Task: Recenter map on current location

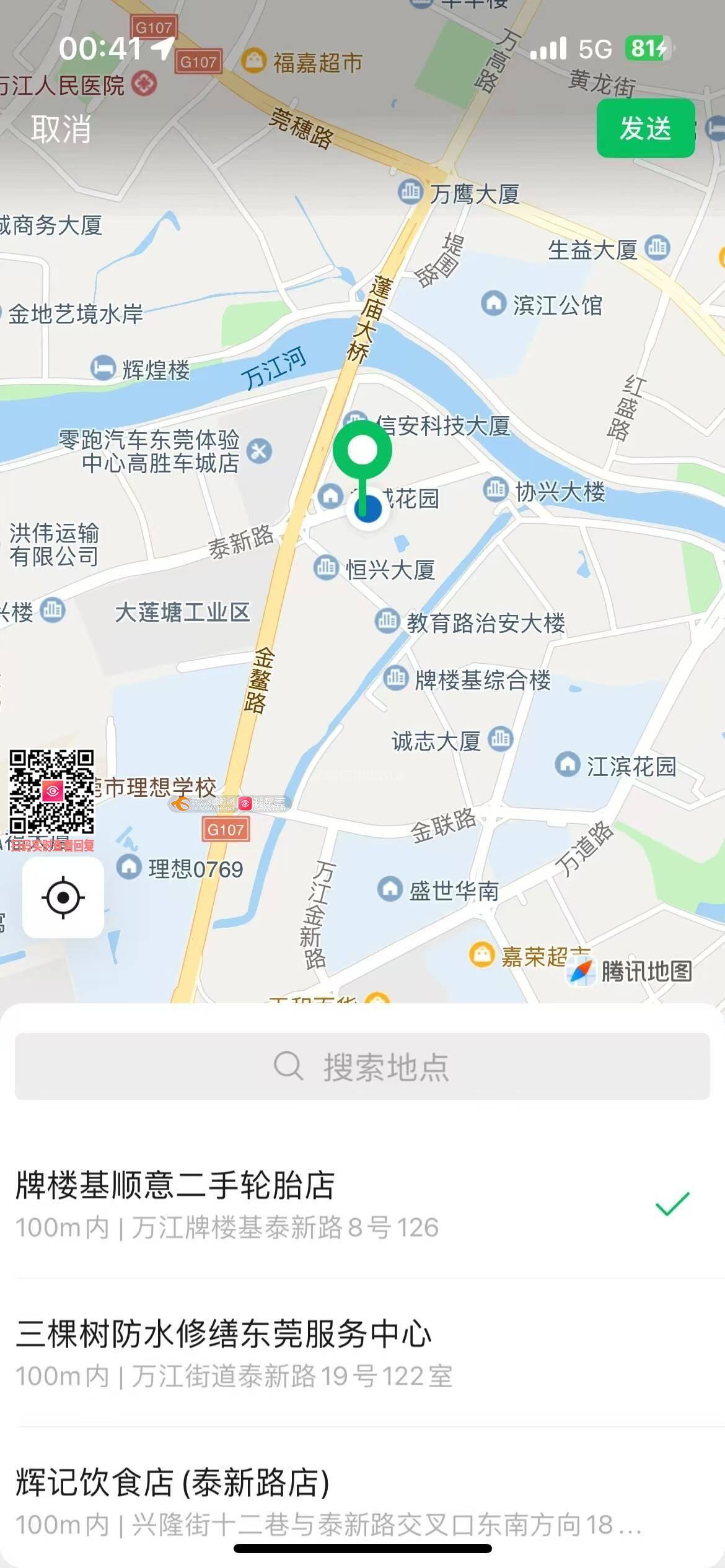Action: coord(63,897)
